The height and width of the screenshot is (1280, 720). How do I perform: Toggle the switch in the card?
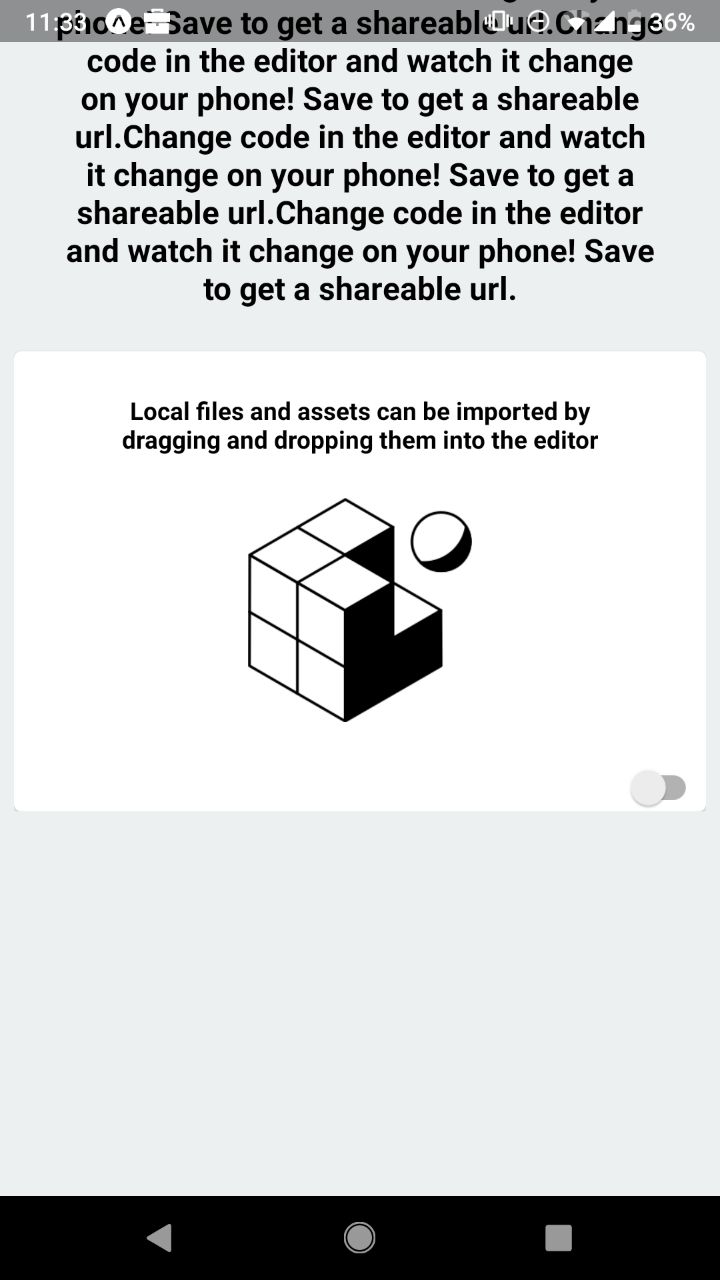[x=659, y=788]
